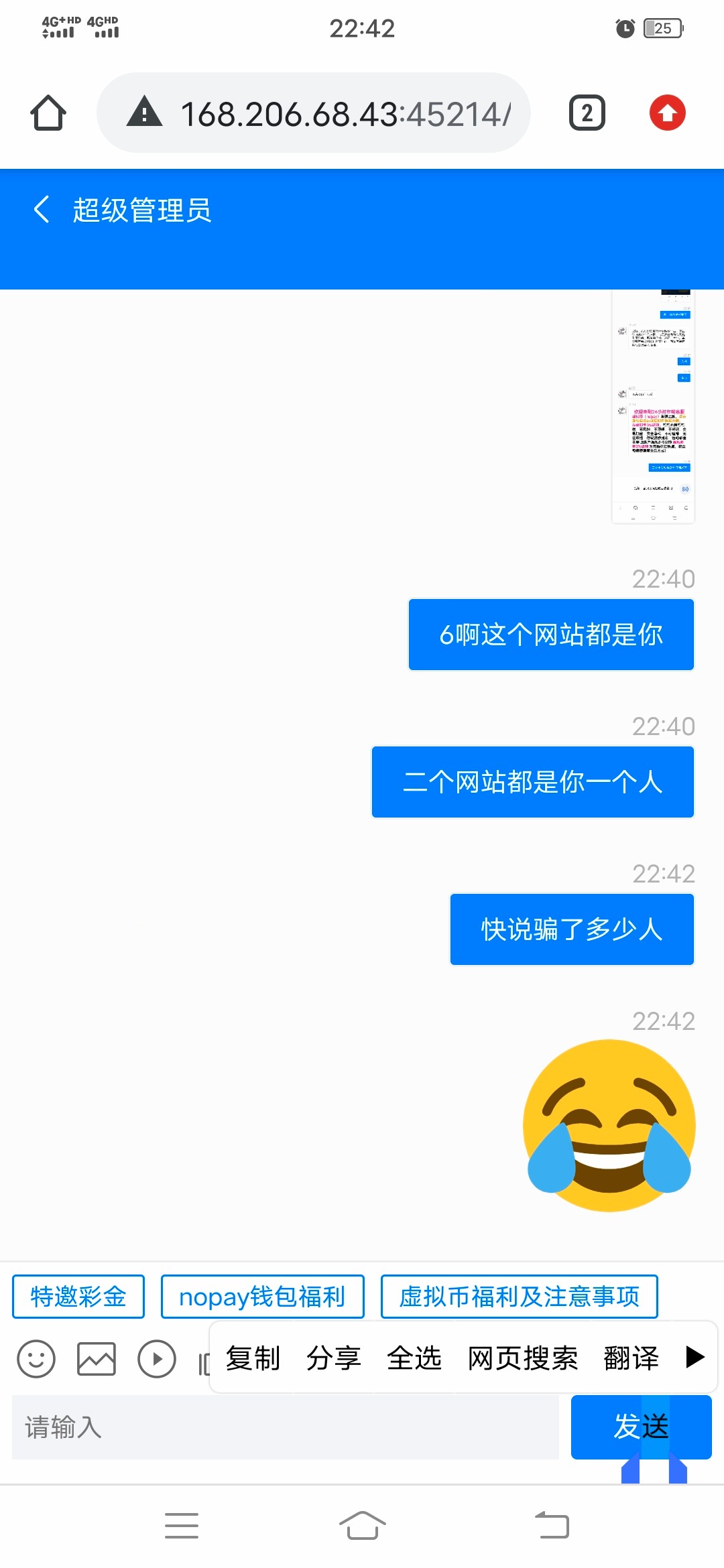Tap the back chevron next to 超级管理员

(x=42, y=210)
